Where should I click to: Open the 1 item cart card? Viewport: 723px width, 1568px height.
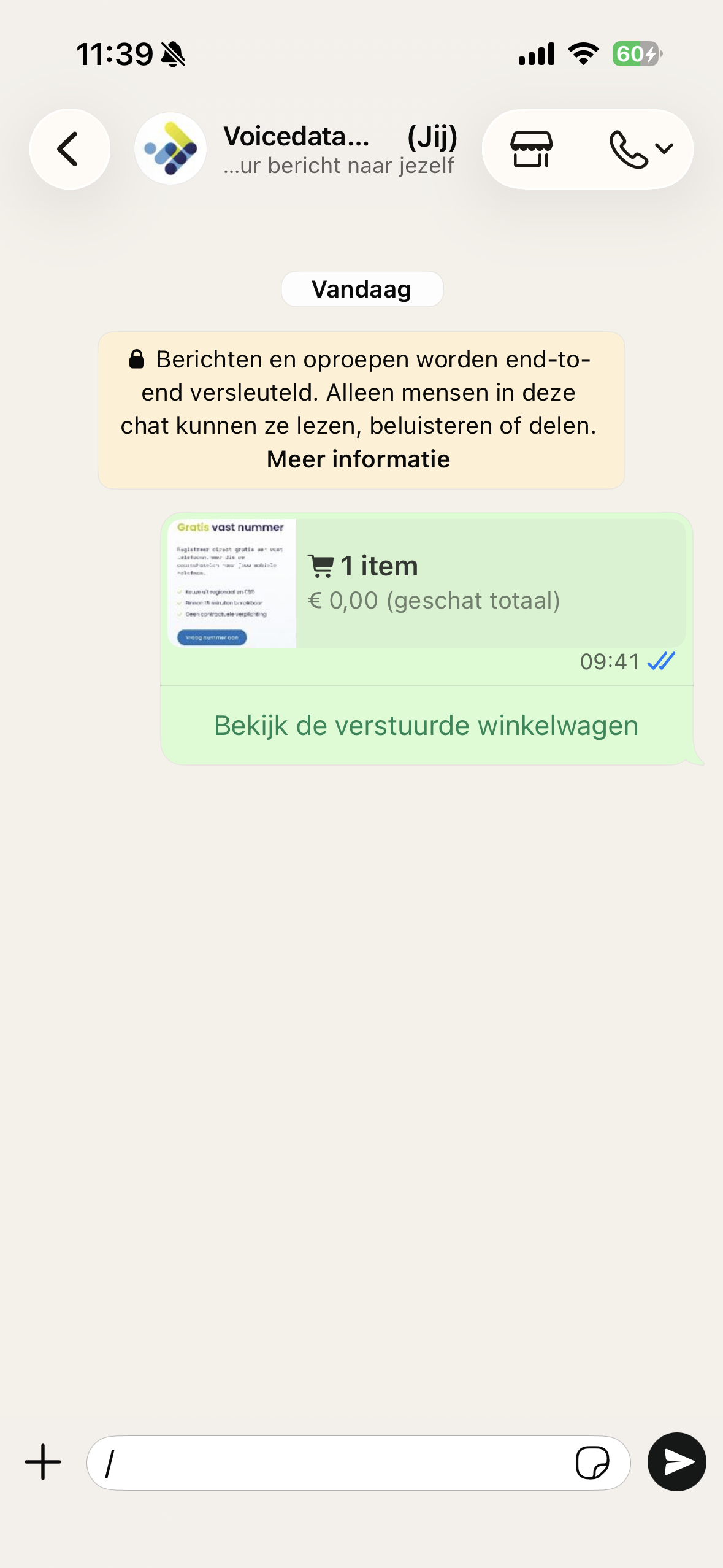click(x=426, y=583)
